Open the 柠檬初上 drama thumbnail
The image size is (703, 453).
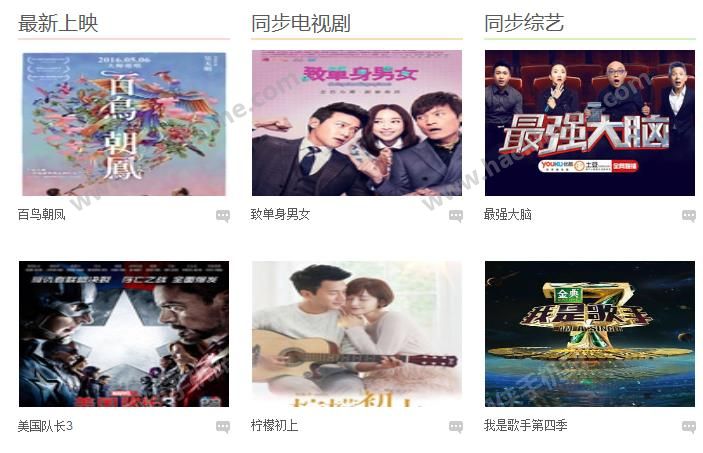point(357,334)
